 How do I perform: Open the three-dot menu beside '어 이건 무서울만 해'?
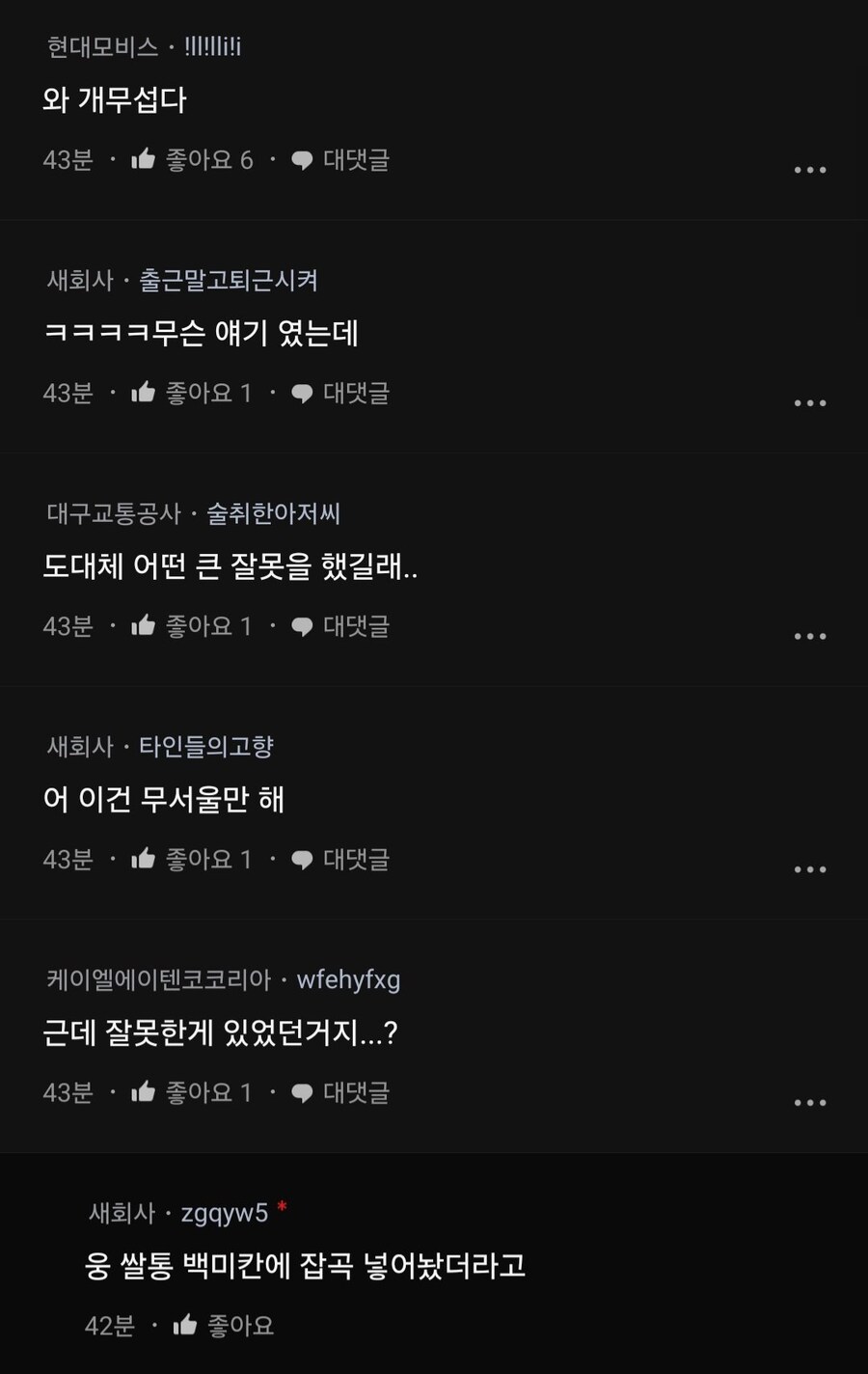810,867
